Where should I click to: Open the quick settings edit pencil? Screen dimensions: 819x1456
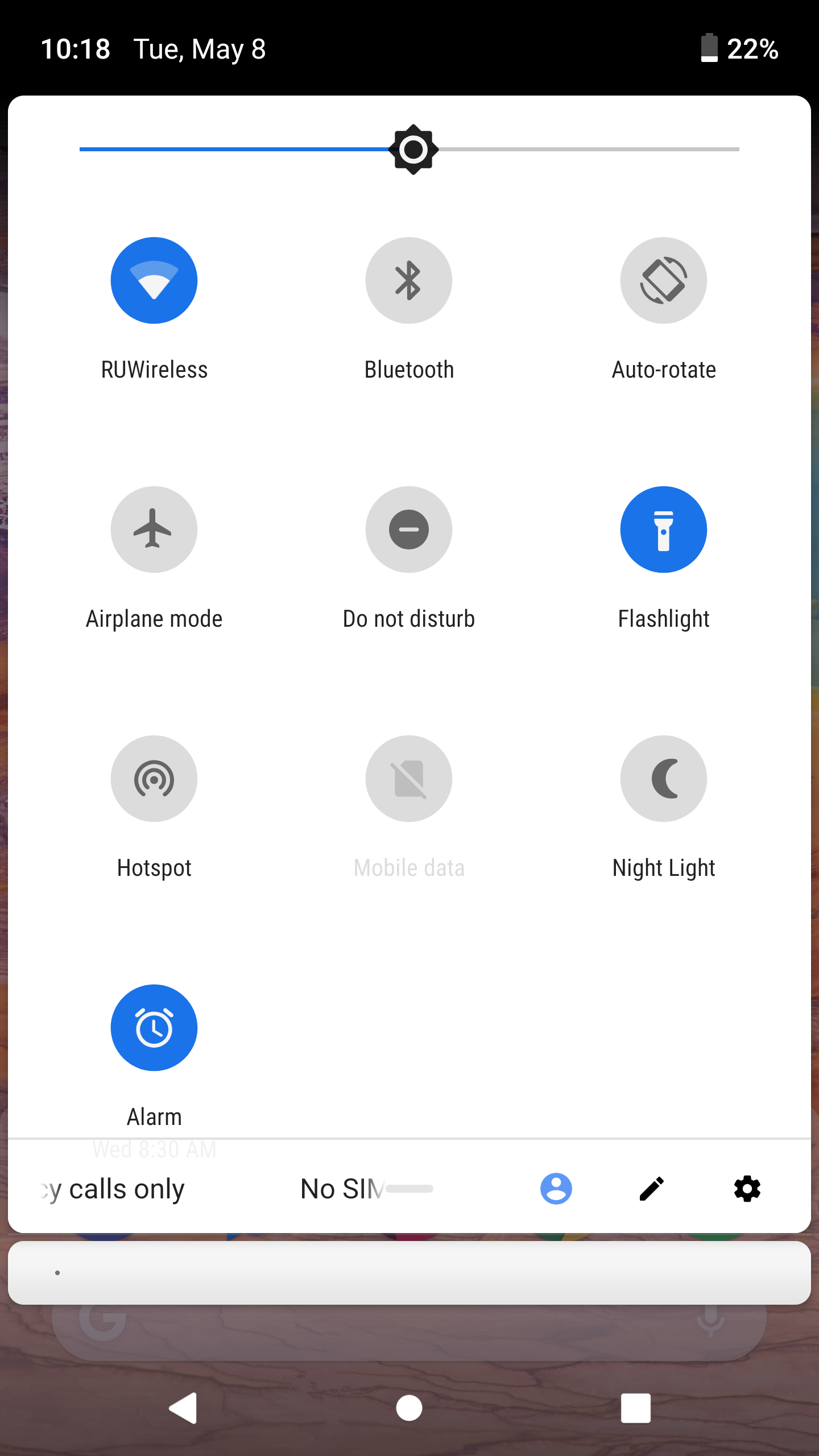pos(652,1188)
